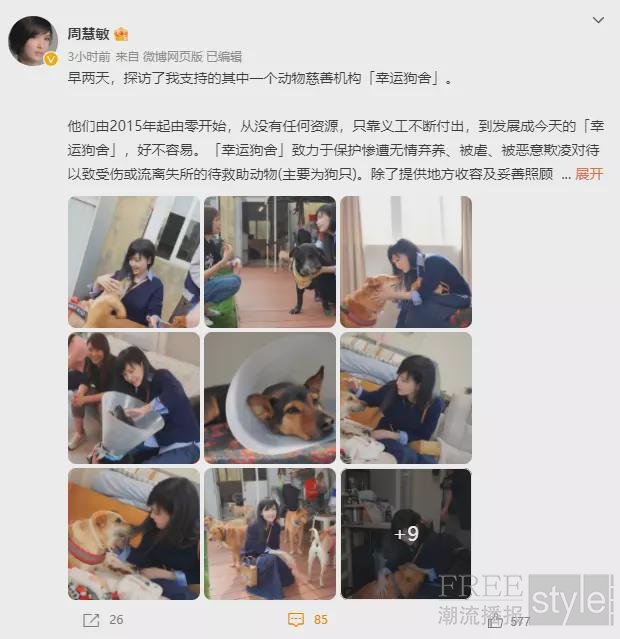Open 周慧敏's profile avatar

pos(33,42)
